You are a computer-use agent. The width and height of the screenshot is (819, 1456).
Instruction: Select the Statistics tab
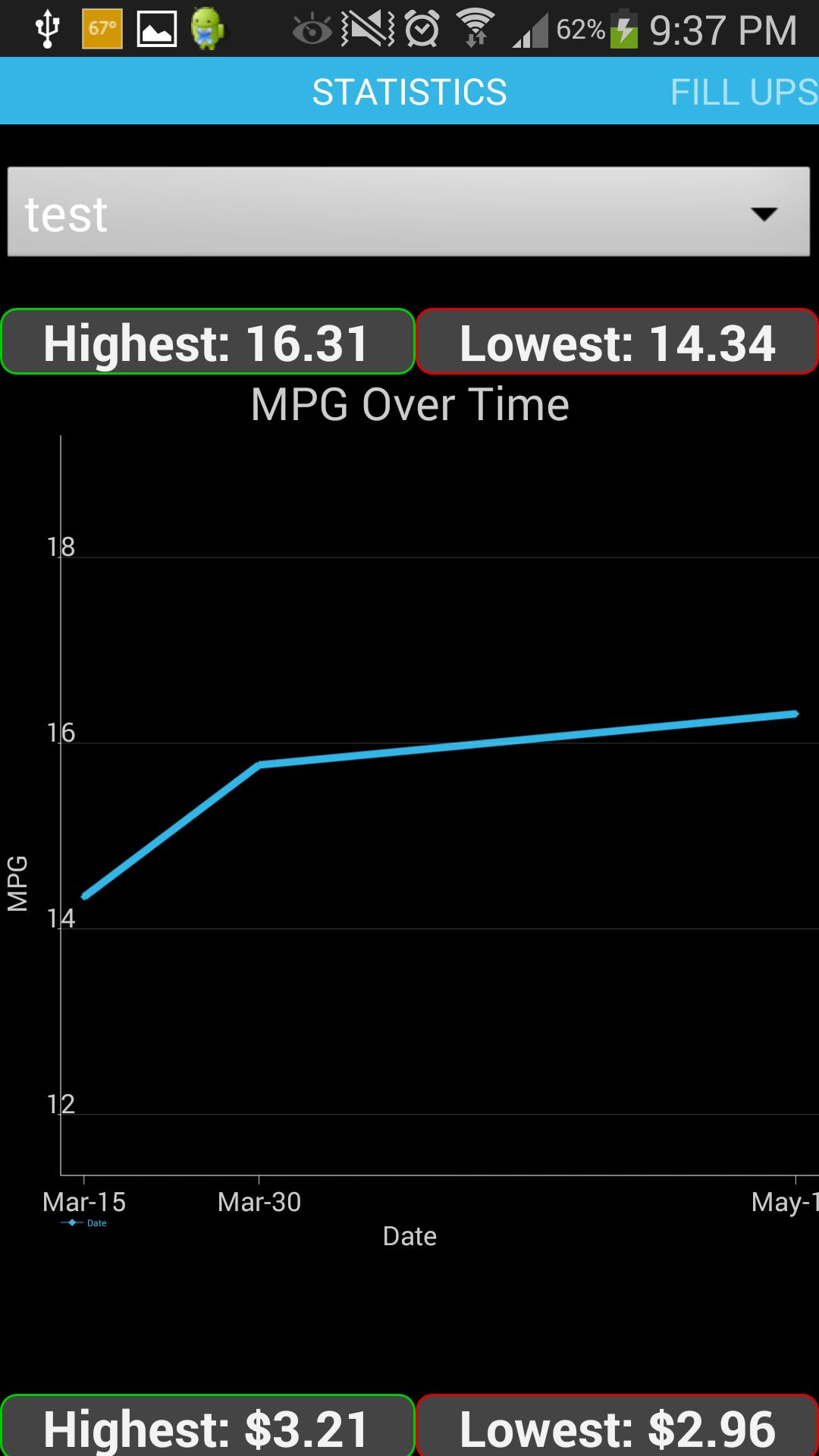tap(409, 93)
